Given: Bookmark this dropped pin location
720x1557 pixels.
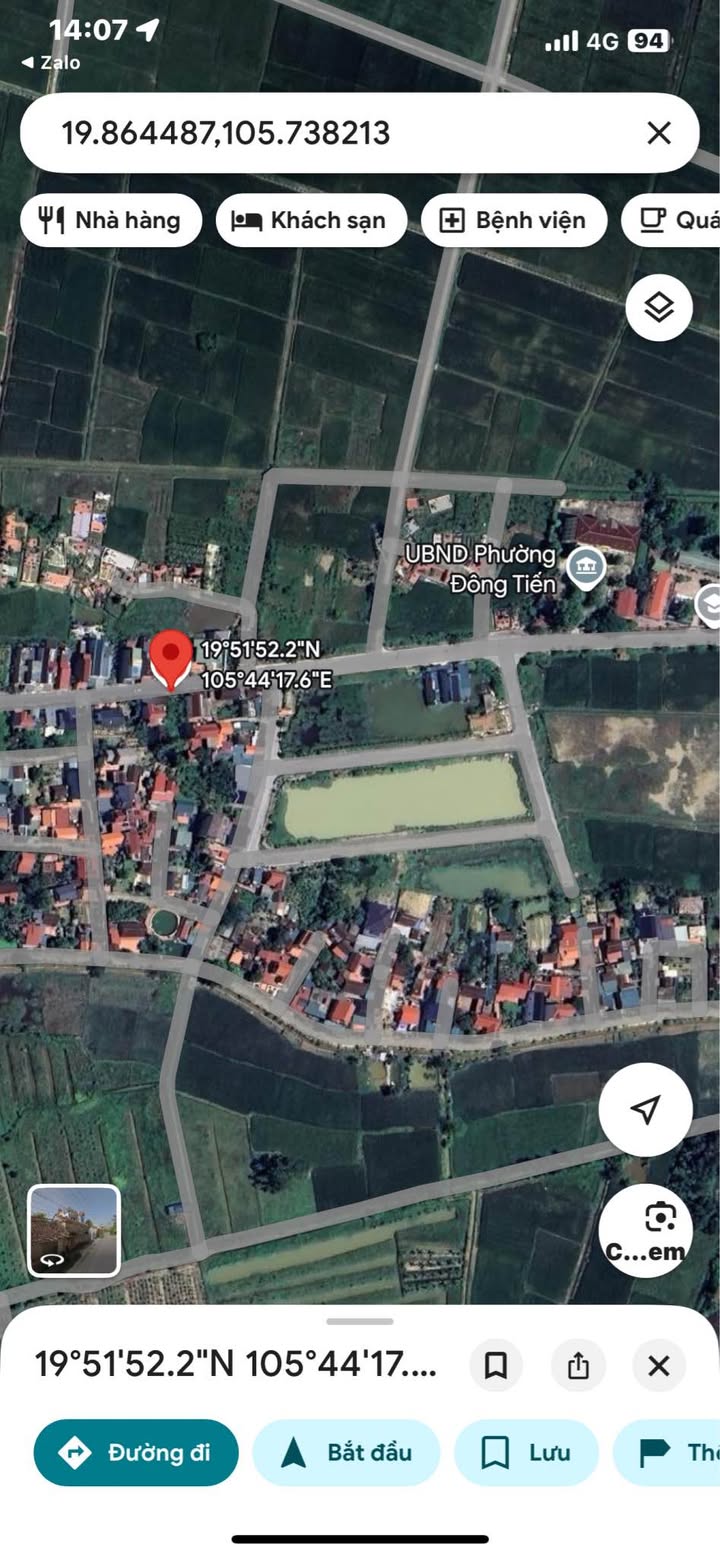Looking at the screenshot, I should 496,1365.
